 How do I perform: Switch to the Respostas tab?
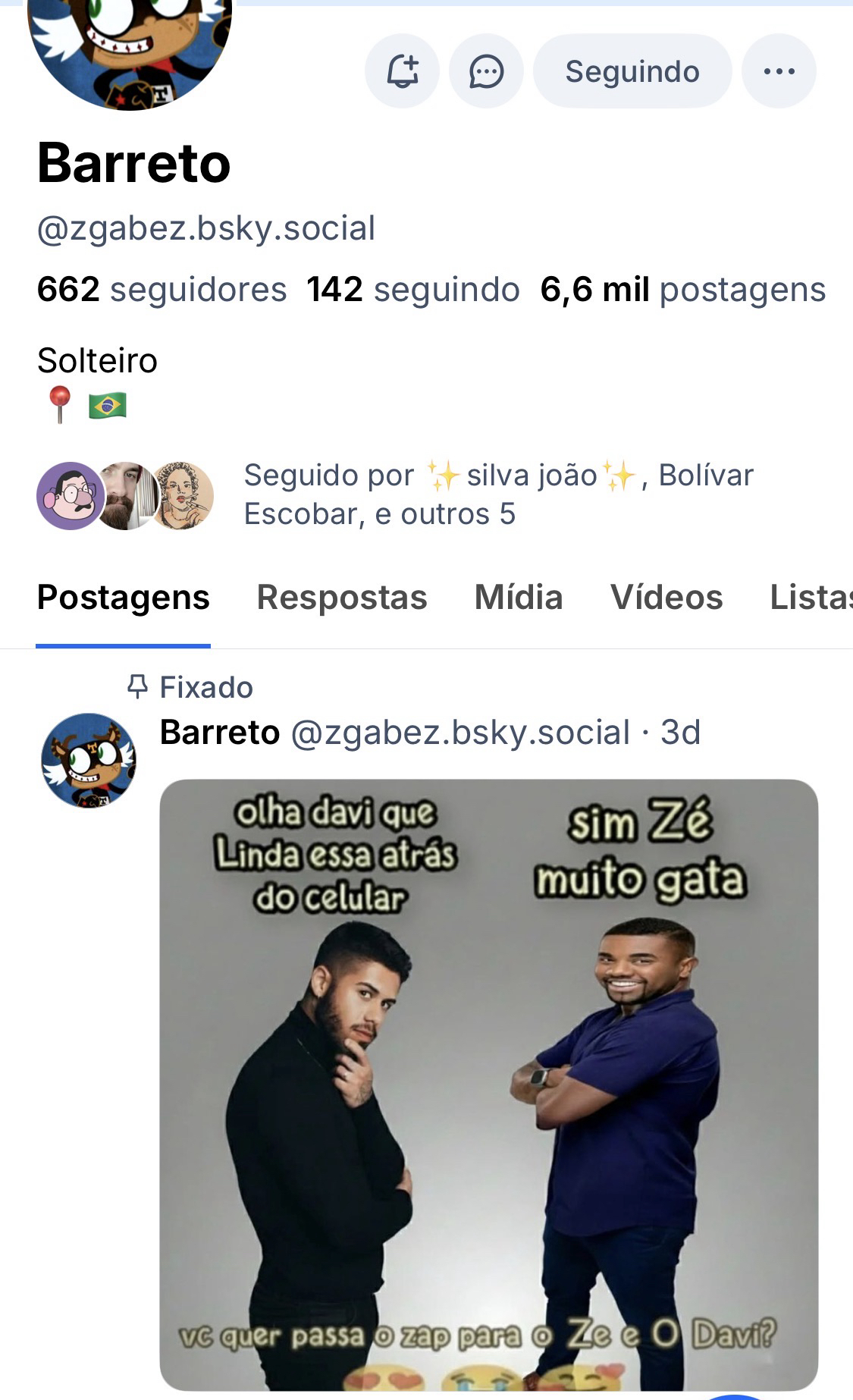coord(342,598)
